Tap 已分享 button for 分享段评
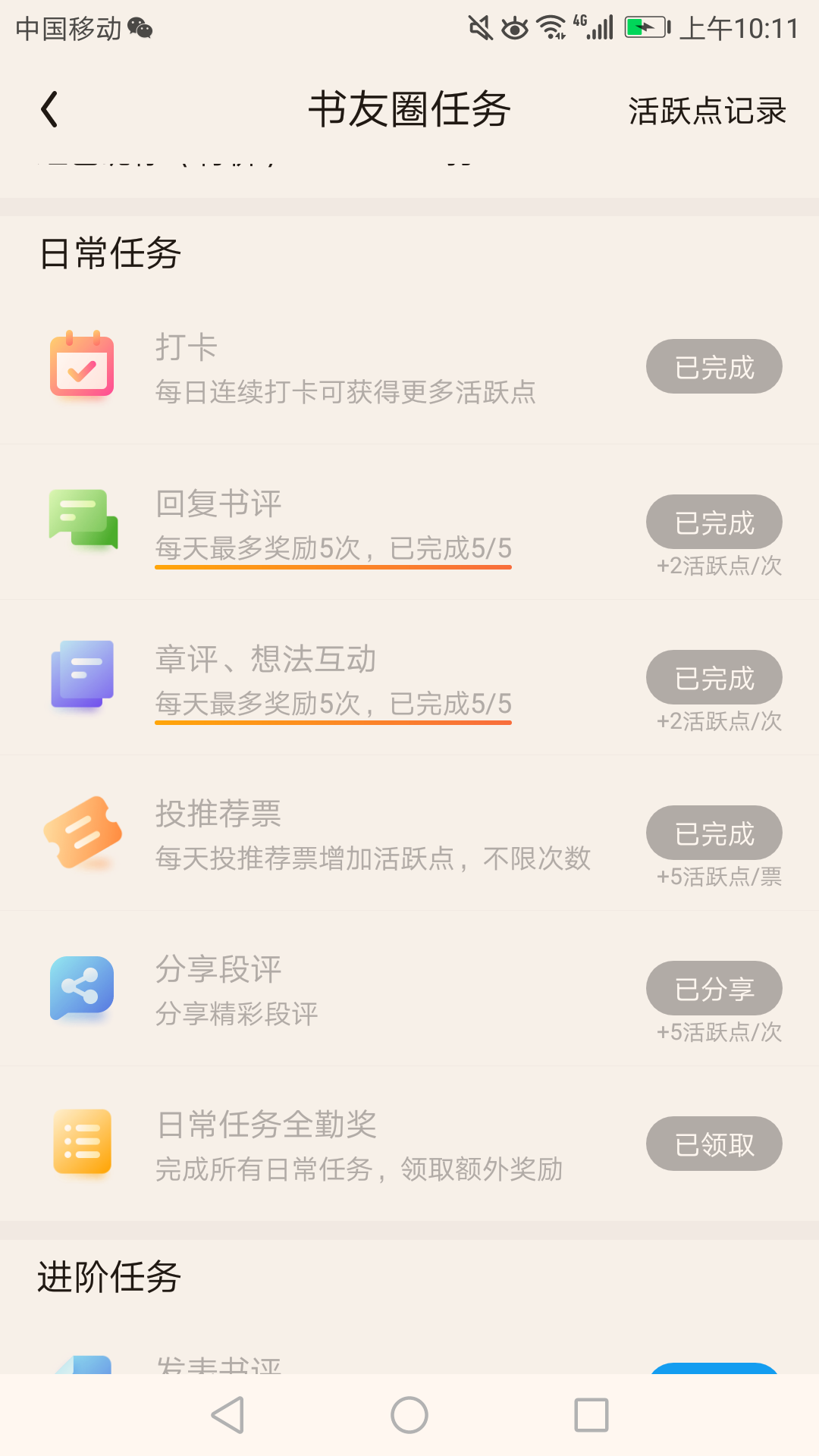This screenshot has width=819, height=1456. [714, 988]
